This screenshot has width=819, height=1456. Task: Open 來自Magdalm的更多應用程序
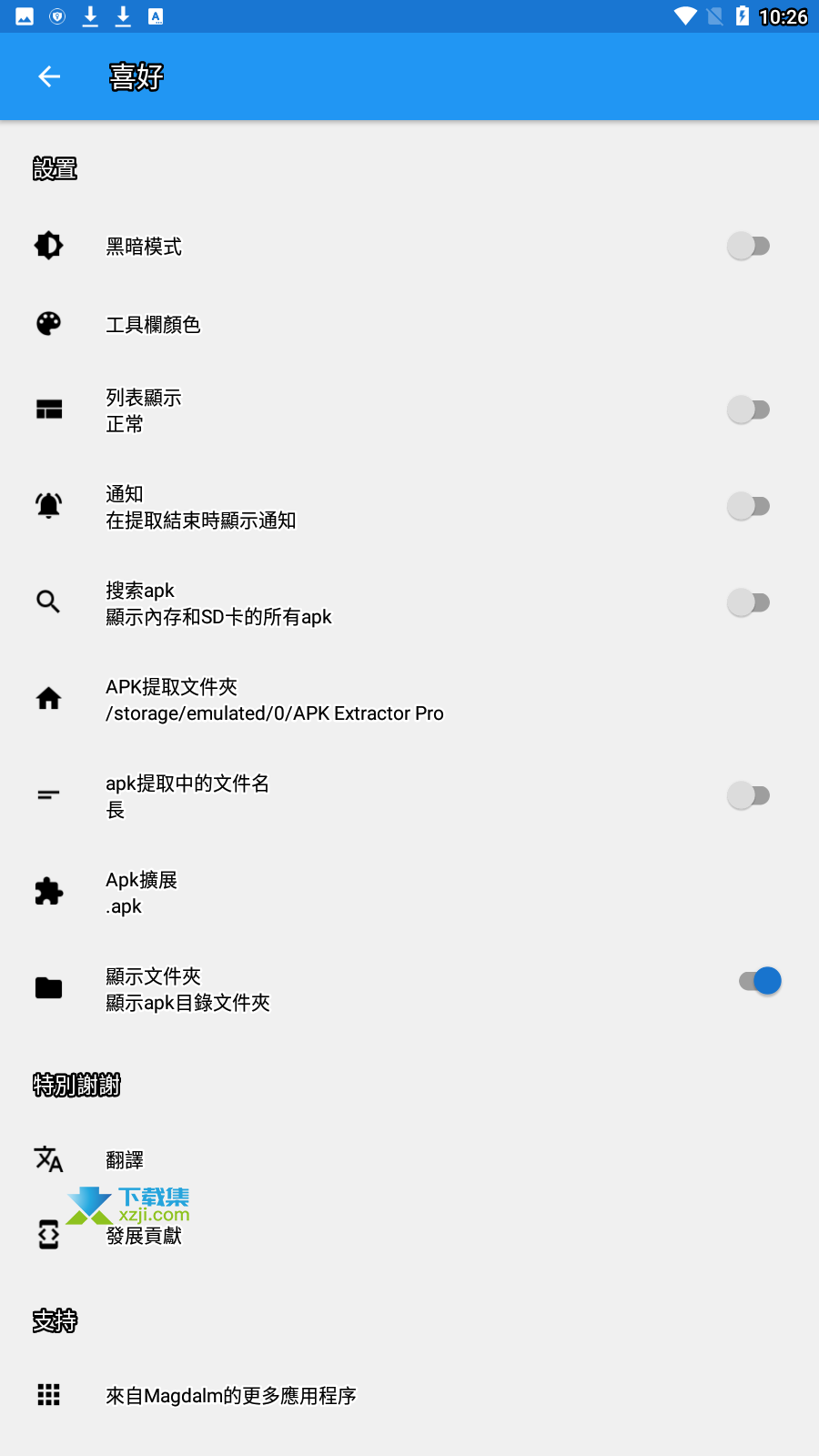(409, 1395)
